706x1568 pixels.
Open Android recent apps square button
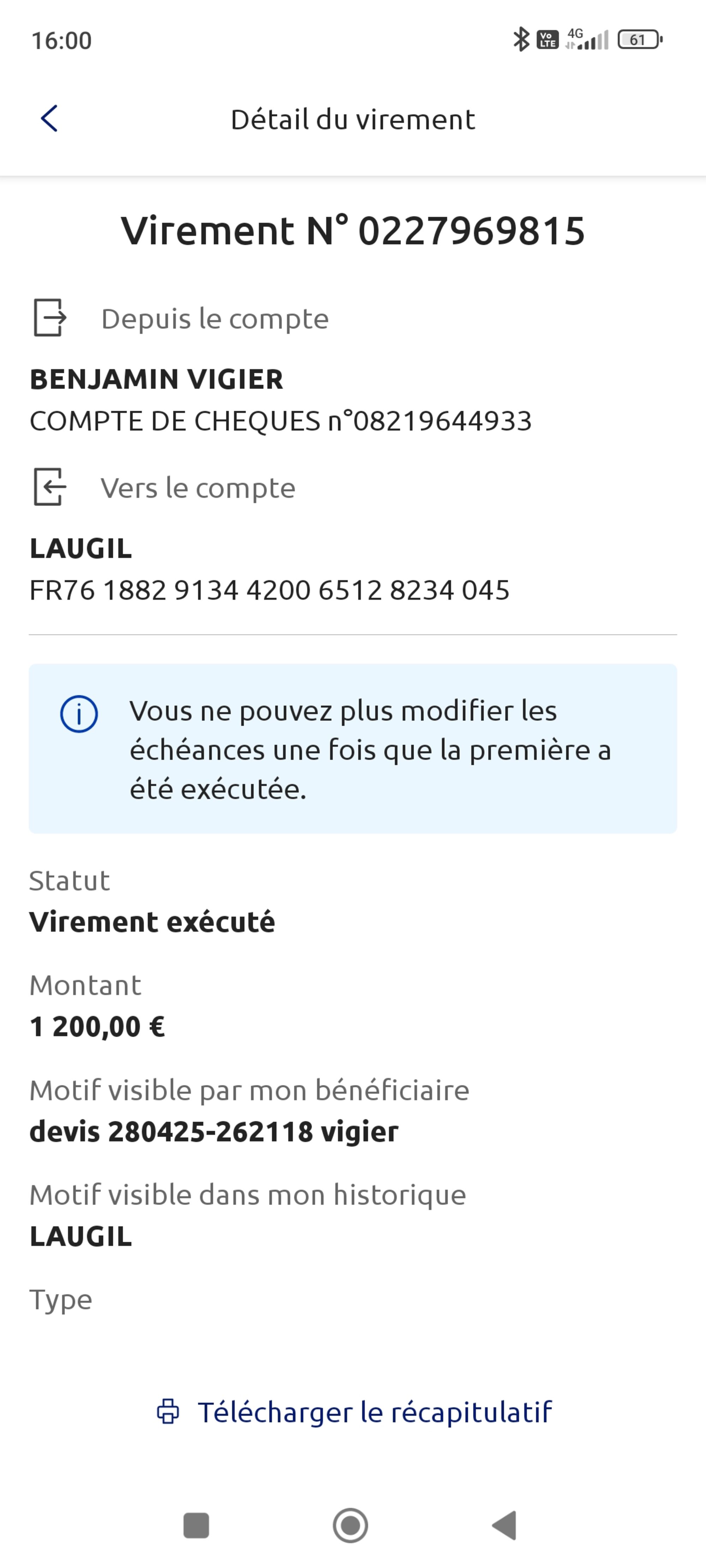click(x=196, y=1525)
